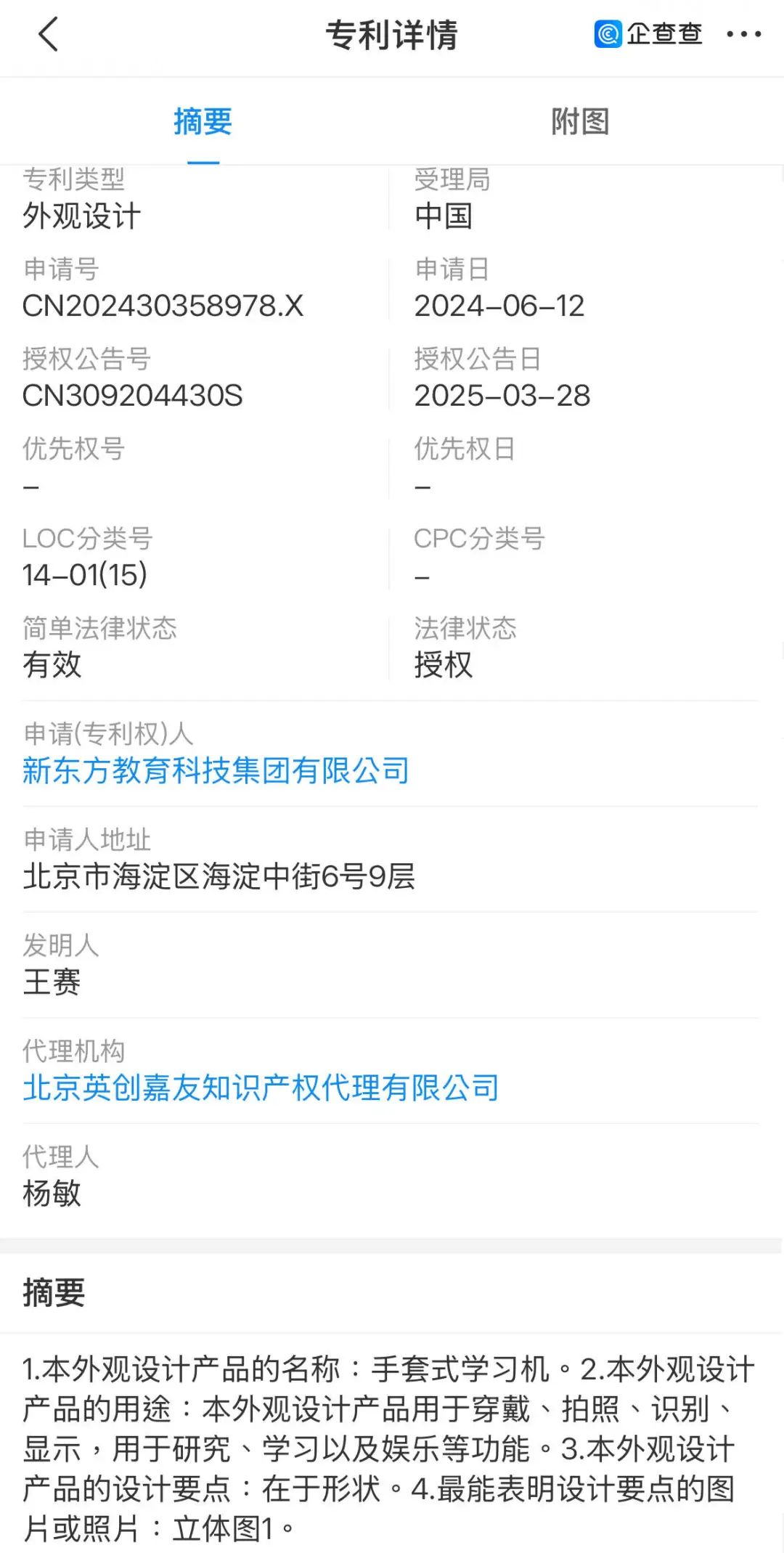
Task: Go back using the top-left arrow
Action: click(48, 34)
